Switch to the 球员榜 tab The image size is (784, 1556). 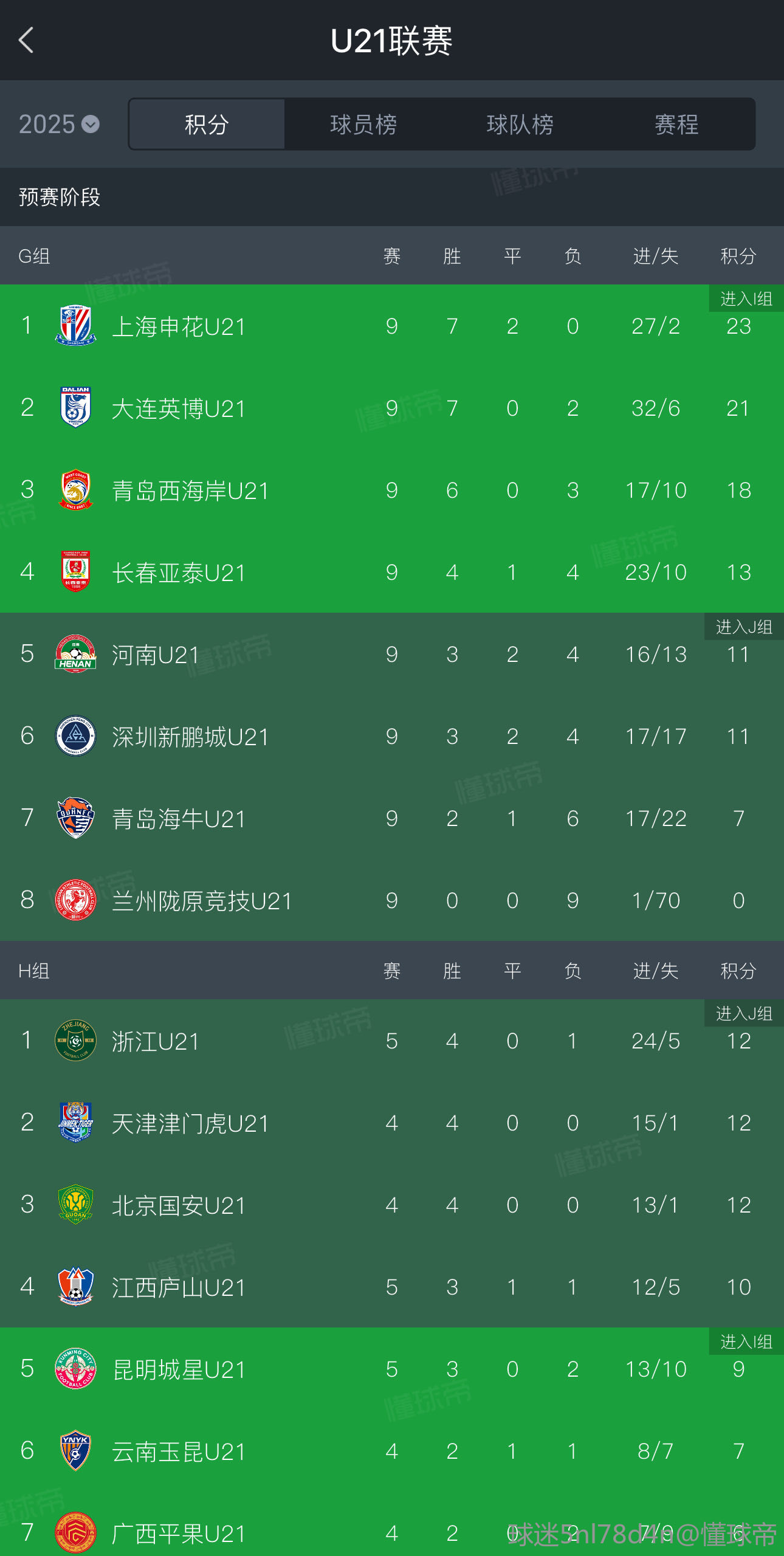[x=363, y=125]
